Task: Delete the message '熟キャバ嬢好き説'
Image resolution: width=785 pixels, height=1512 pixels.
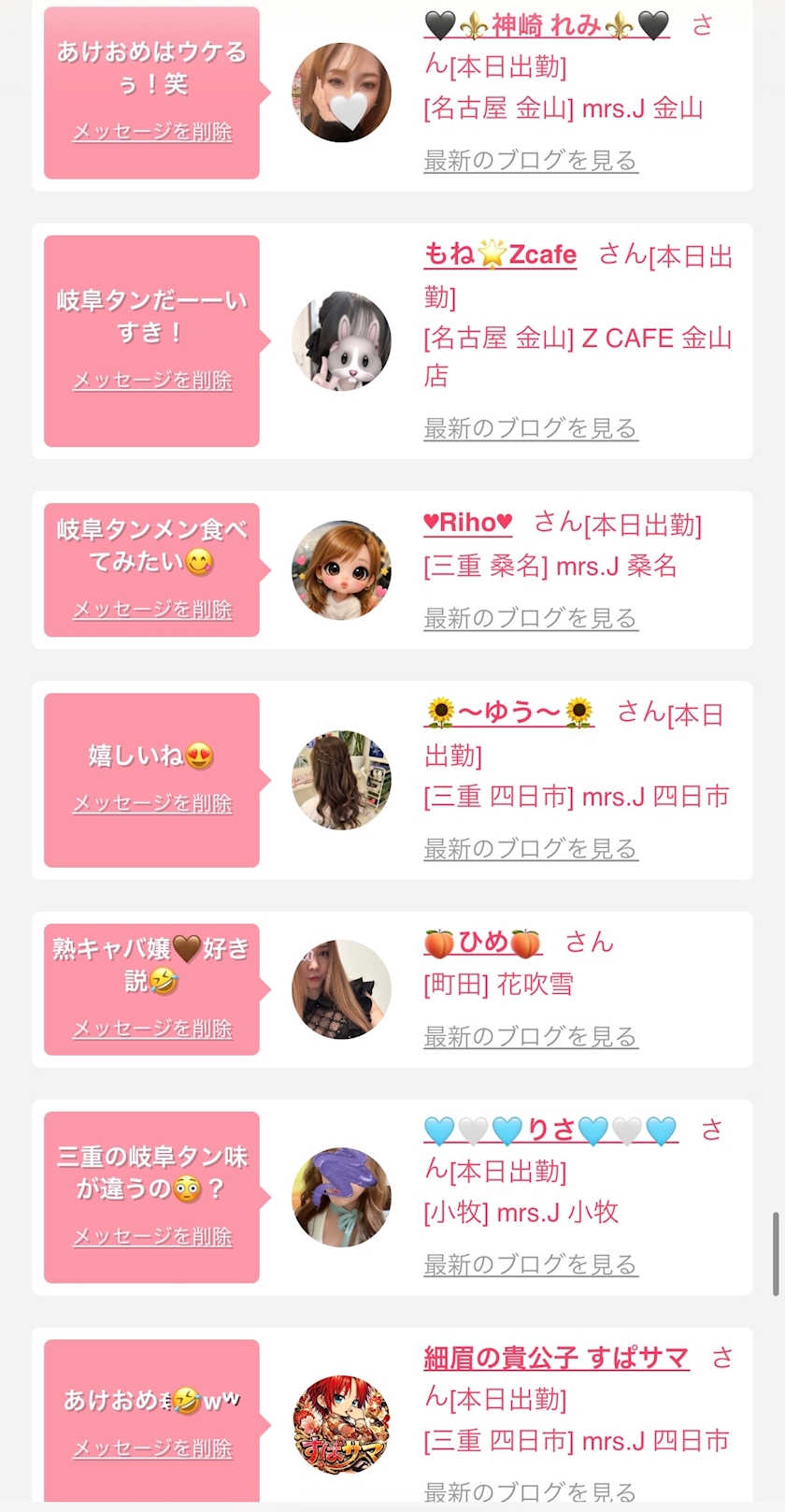Action: click(x=152, y=1029)
